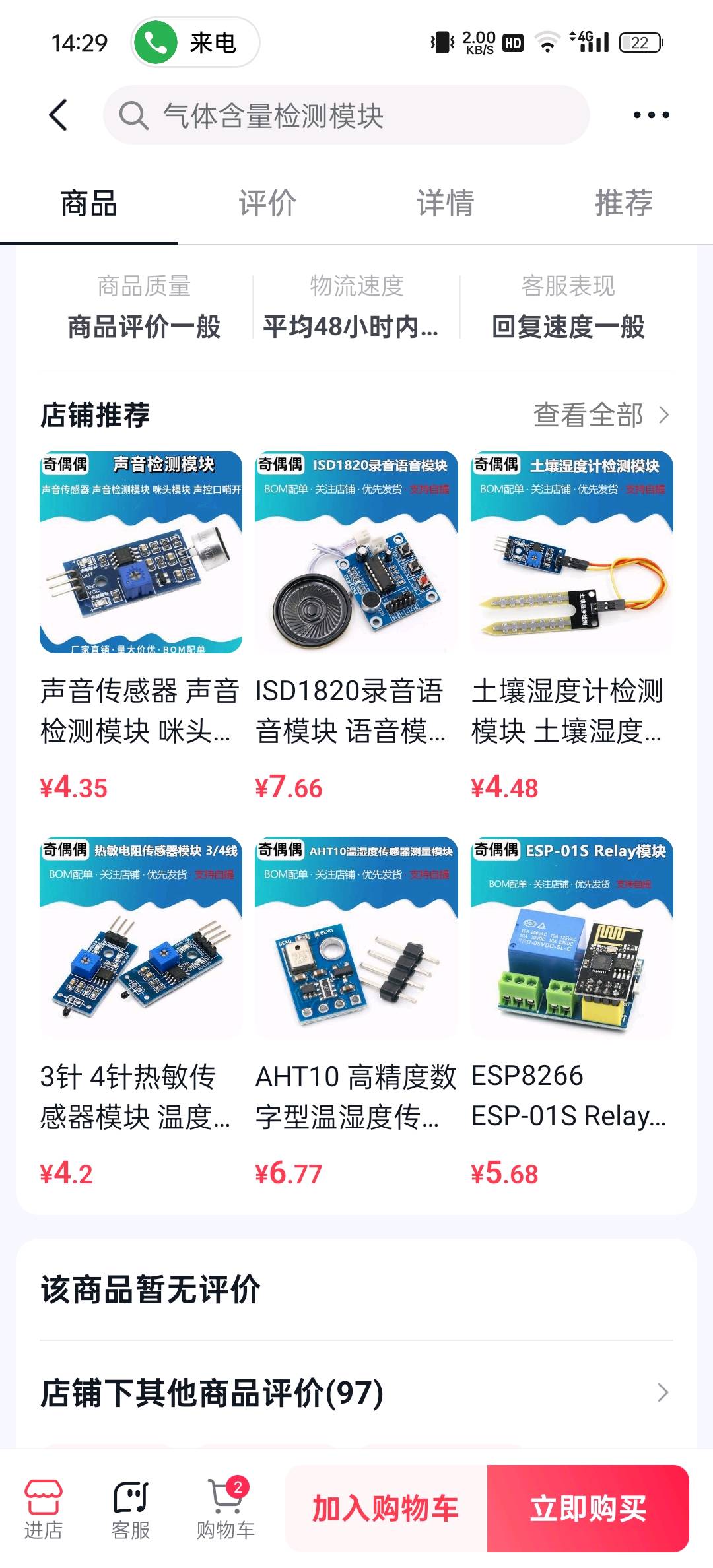Viewport: 713px width, 1568px height.
Task: Tap 加入购物车 to add to cart
Action: point(386,1509)
